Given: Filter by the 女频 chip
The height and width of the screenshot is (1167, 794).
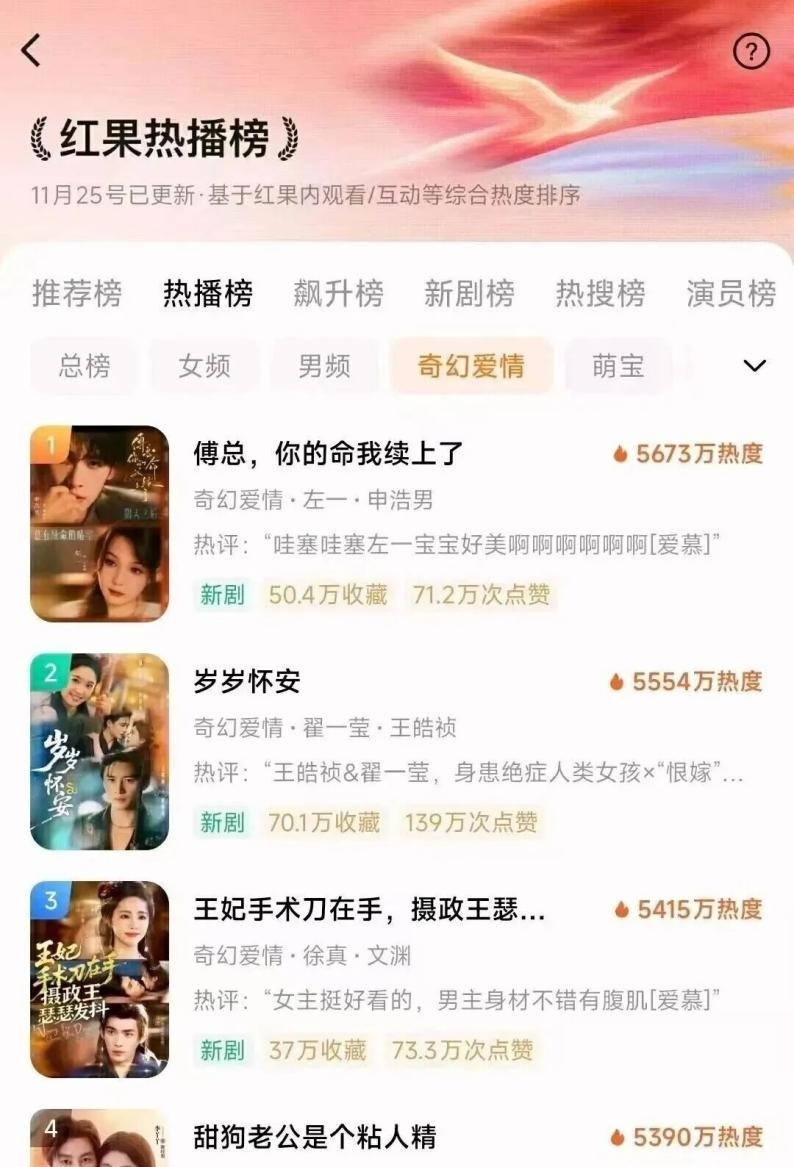Looking at the screenshot, I should (x=204, y=366).
